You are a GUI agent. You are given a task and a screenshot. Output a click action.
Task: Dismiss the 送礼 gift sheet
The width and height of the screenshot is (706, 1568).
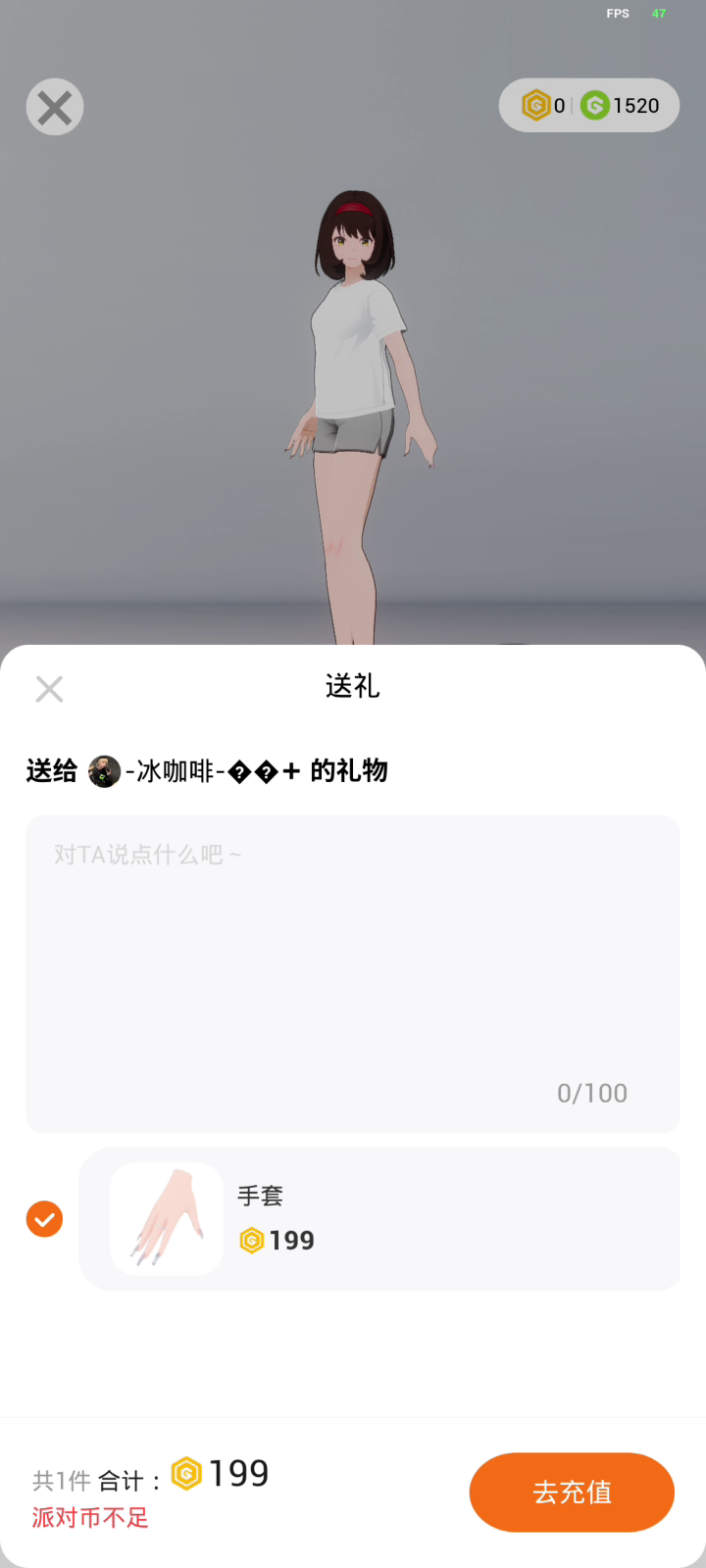point(49,689)
